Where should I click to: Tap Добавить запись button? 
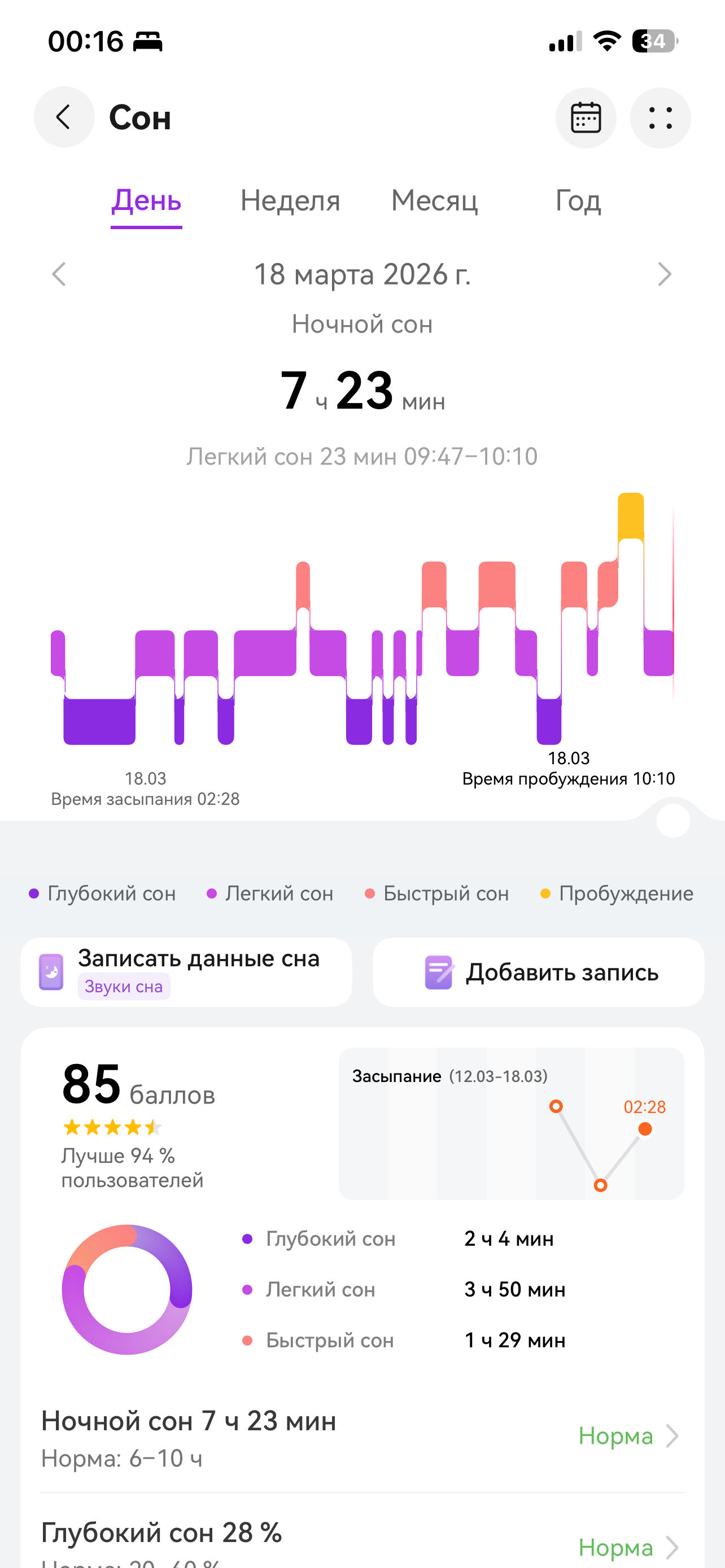[538, 972]
